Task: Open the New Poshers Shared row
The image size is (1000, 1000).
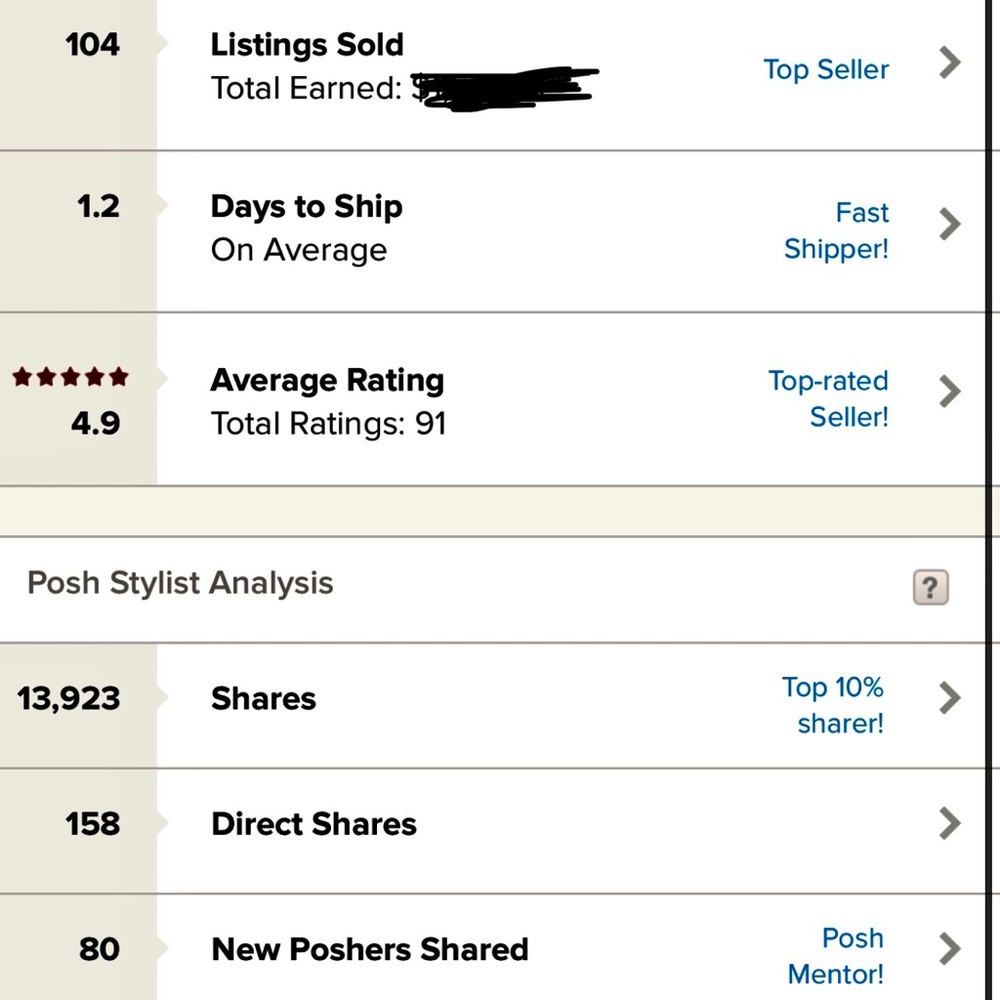Action: pyautogui.click(x=950, y=949)
